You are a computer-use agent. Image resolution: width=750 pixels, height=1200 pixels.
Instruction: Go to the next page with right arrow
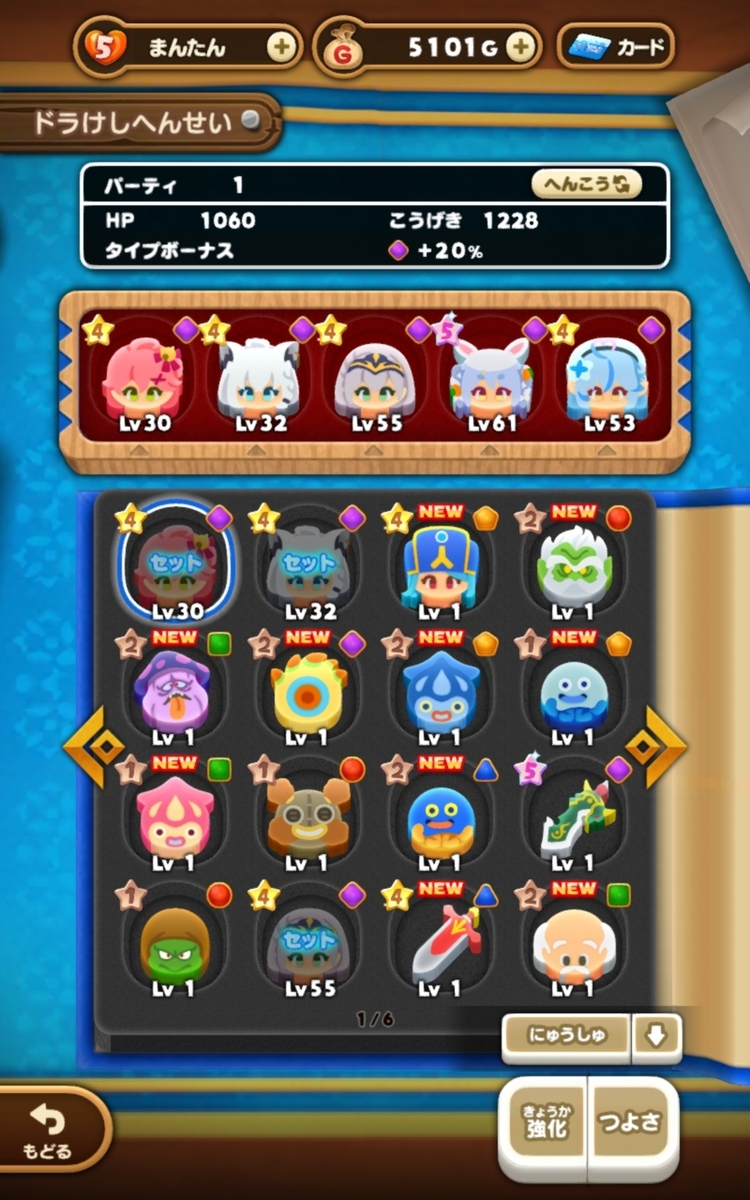point(656,746)
